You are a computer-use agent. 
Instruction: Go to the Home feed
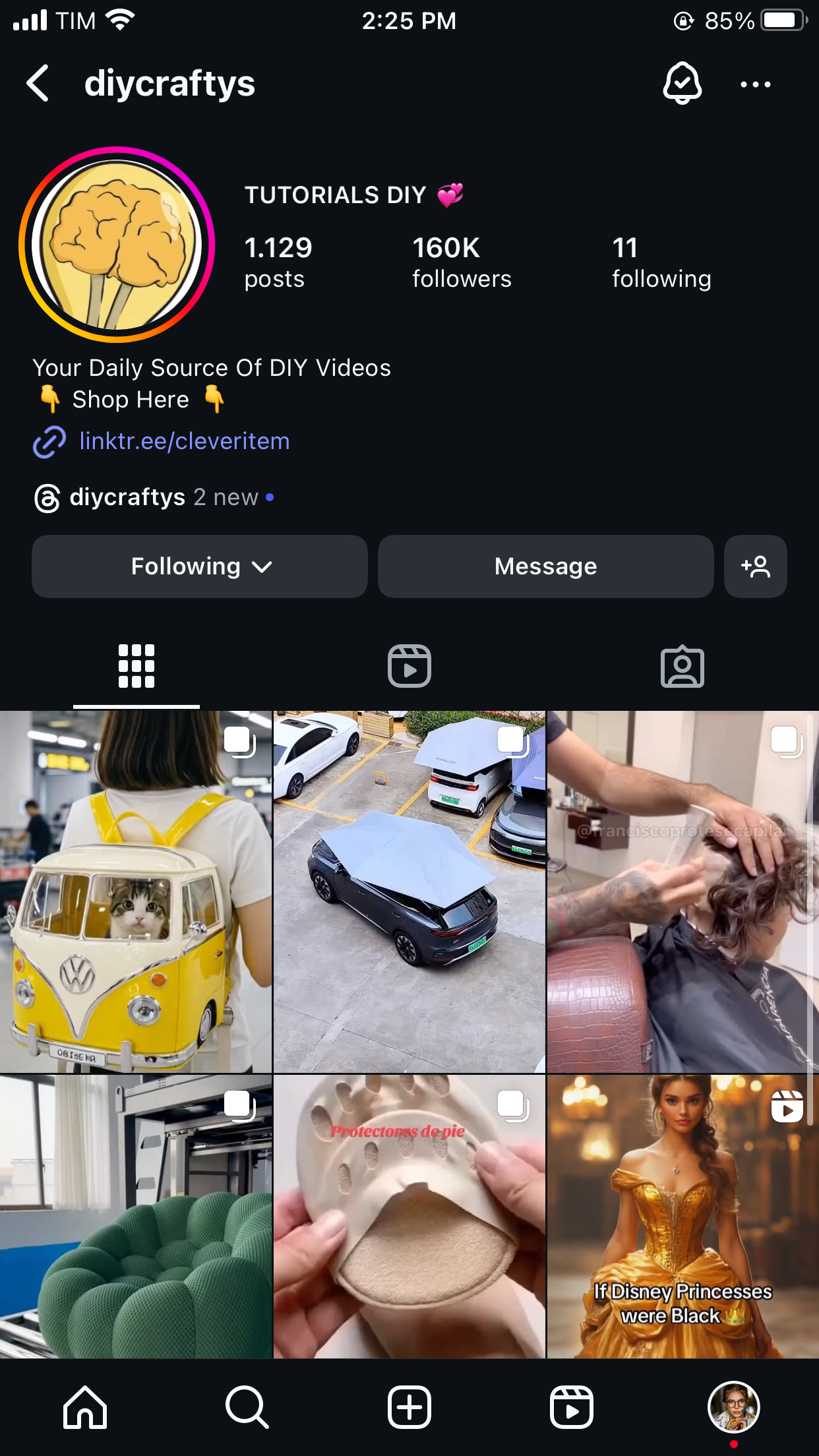pos(85,1407)
